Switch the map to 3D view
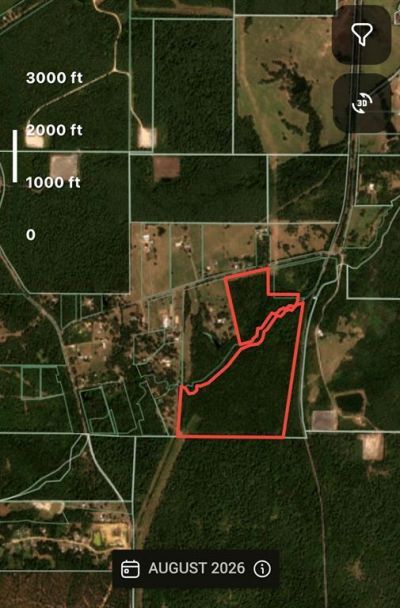 coord(362,103)
